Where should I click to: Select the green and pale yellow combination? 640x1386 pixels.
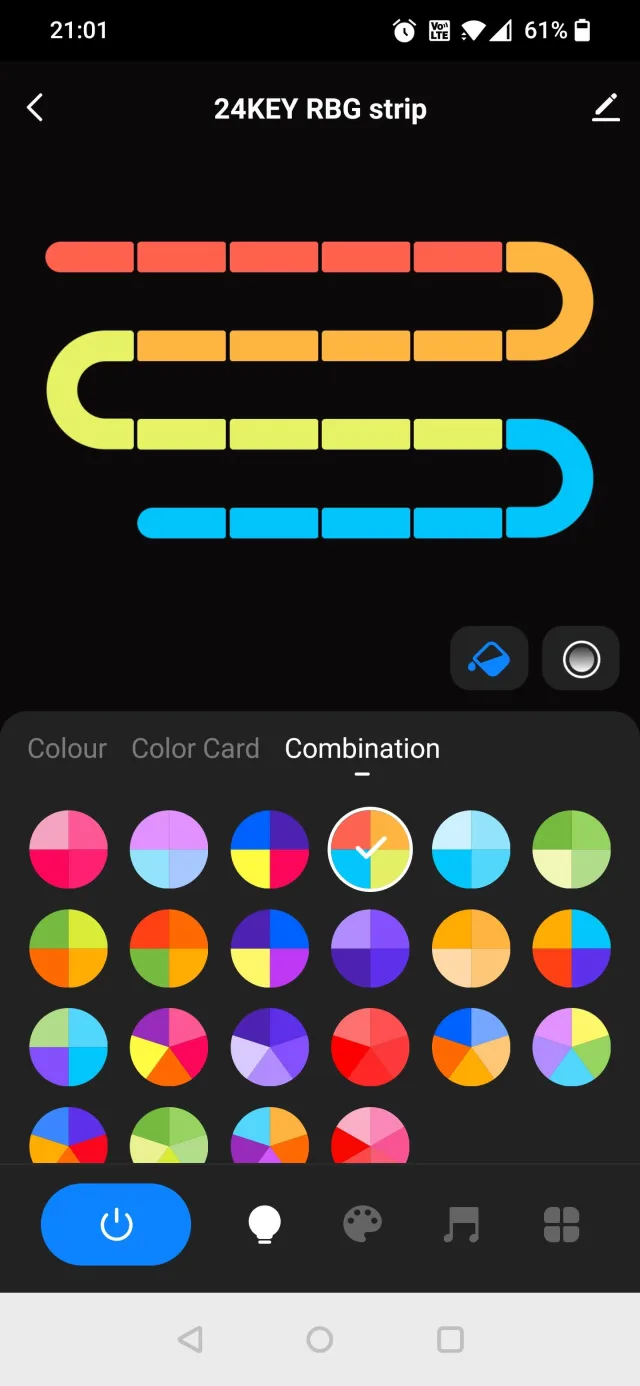coord(571,849)
